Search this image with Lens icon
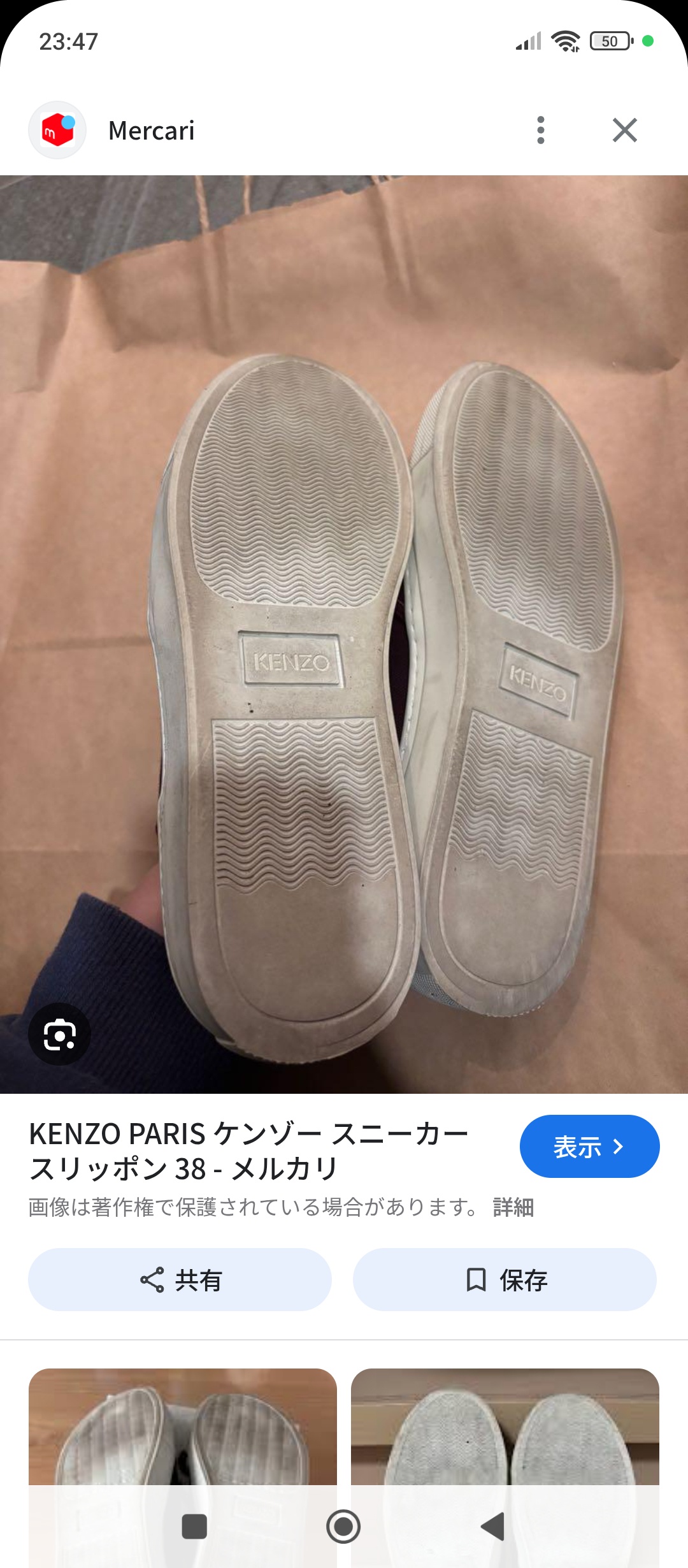Screen dimensions: 688x1568 pos(59,1034)
